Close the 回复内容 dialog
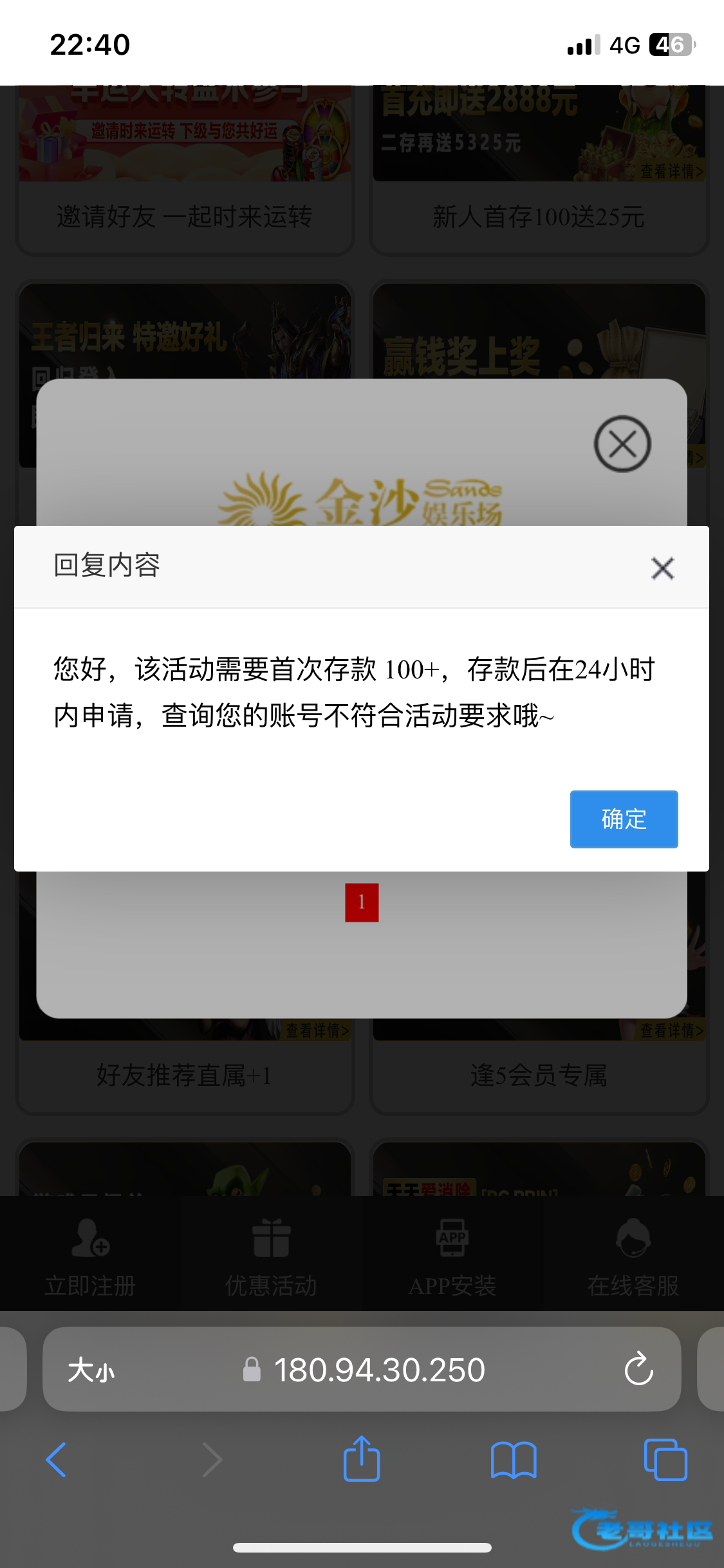 [662, 568]
